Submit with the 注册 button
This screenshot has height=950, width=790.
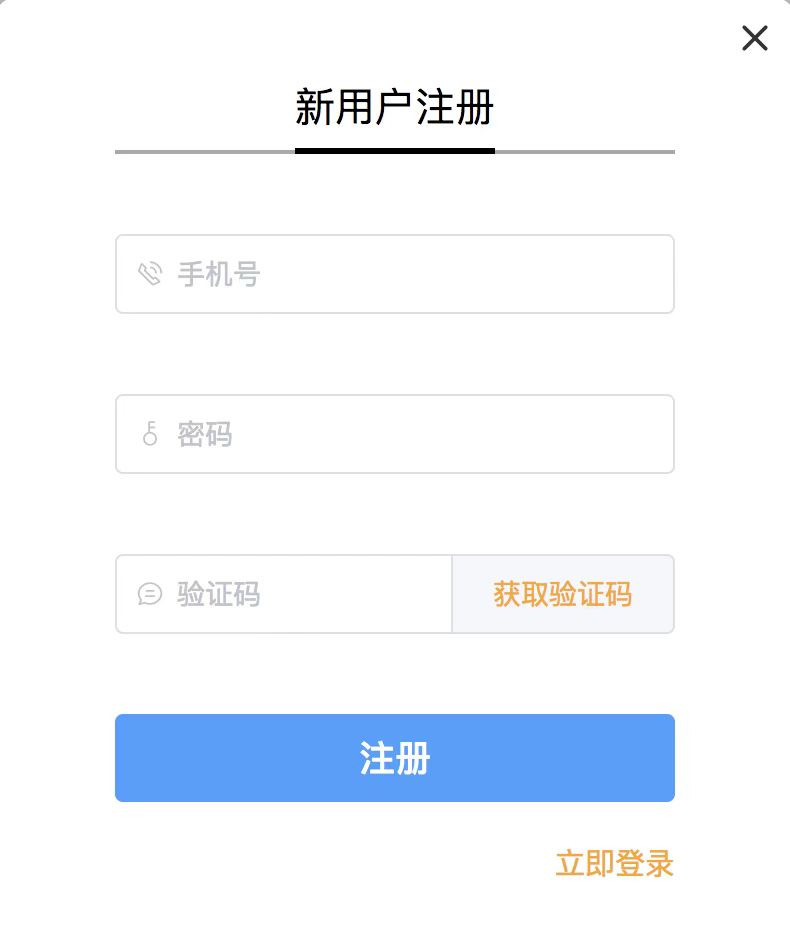(394, 758)
